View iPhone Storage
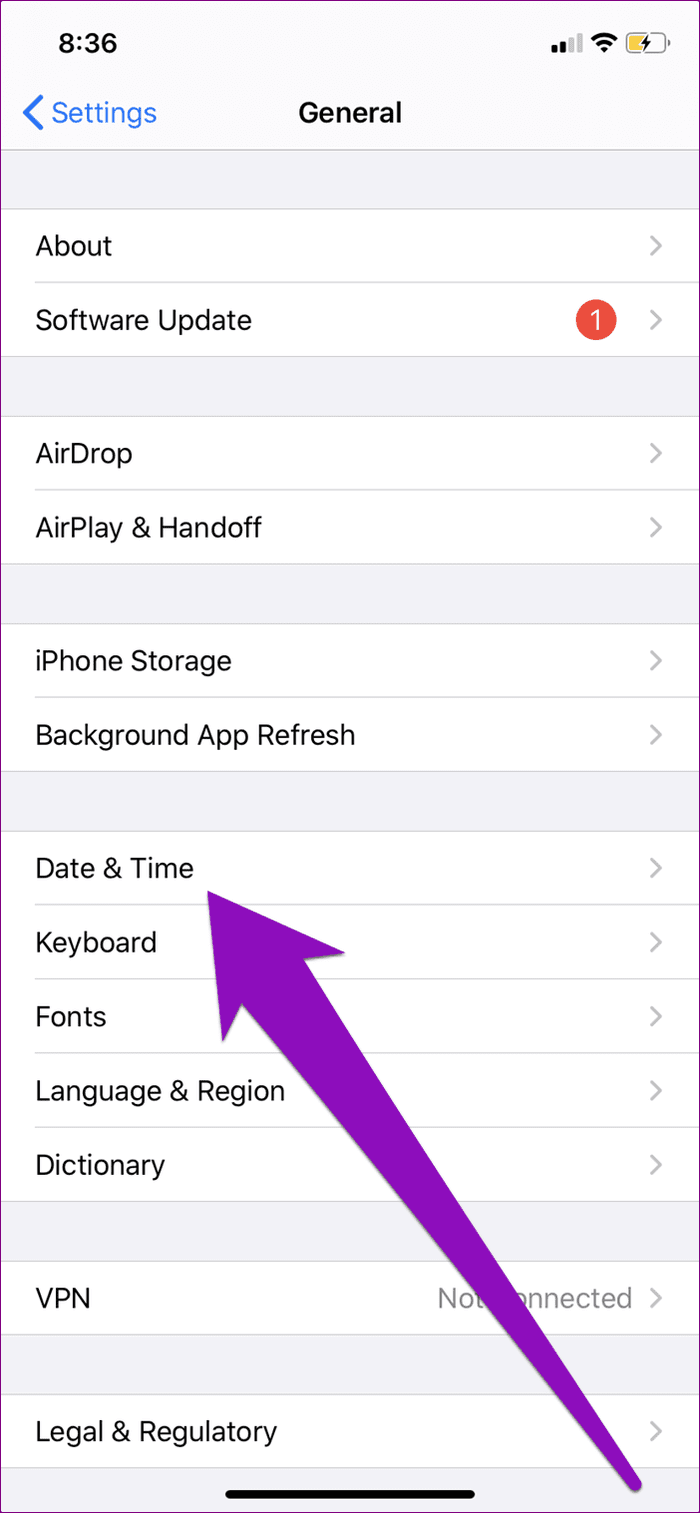Image resolution: width=700 pixels, height=1513 pixels. 350,661
